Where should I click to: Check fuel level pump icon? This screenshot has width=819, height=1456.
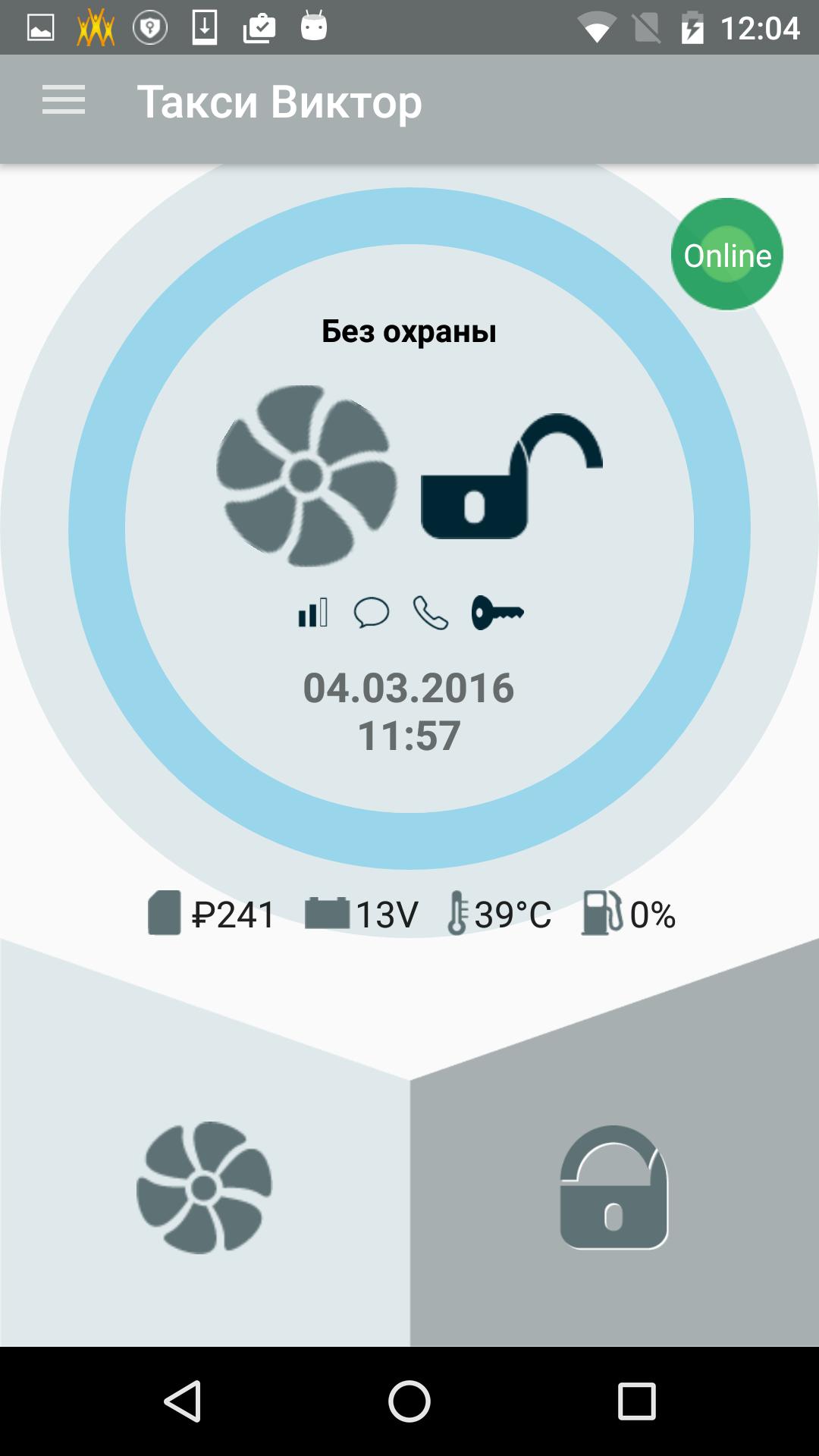tap(601, 912)
